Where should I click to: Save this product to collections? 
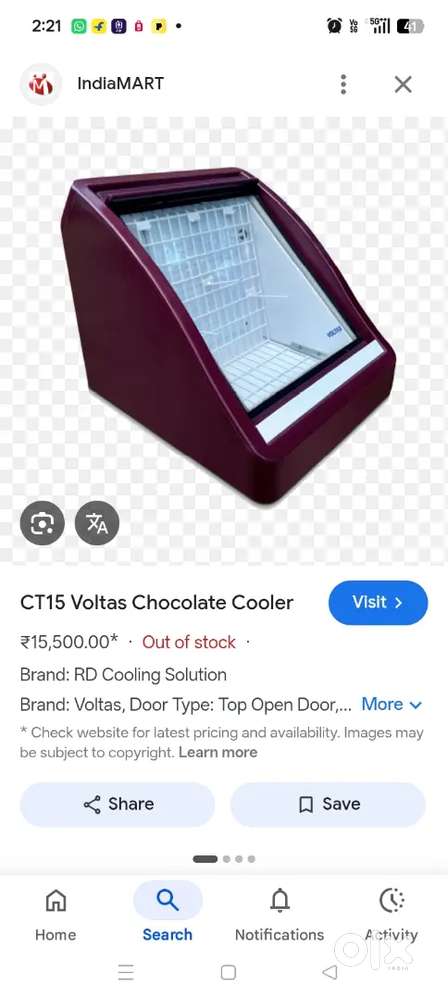(328, 804)
